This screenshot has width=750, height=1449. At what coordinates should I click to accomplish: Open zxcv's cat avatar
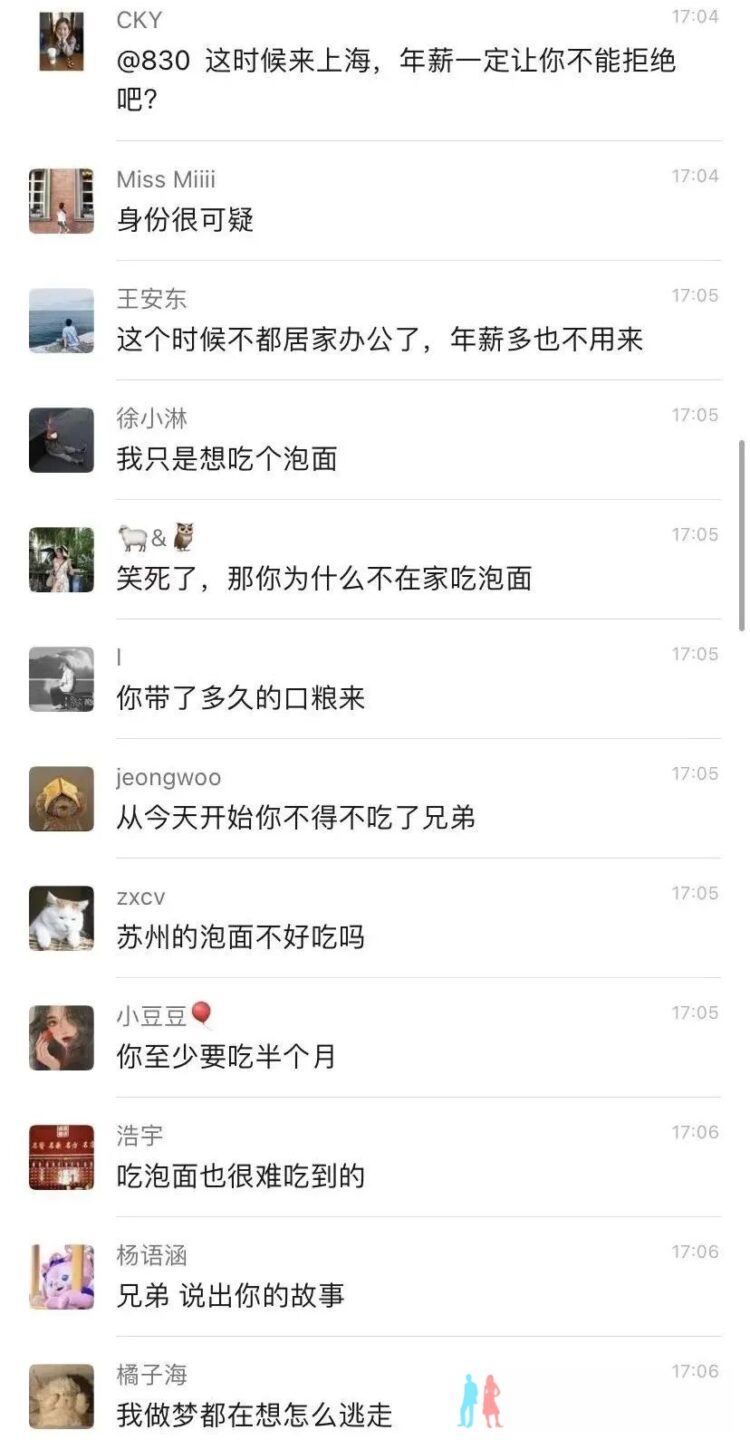[x=61, y=918]
